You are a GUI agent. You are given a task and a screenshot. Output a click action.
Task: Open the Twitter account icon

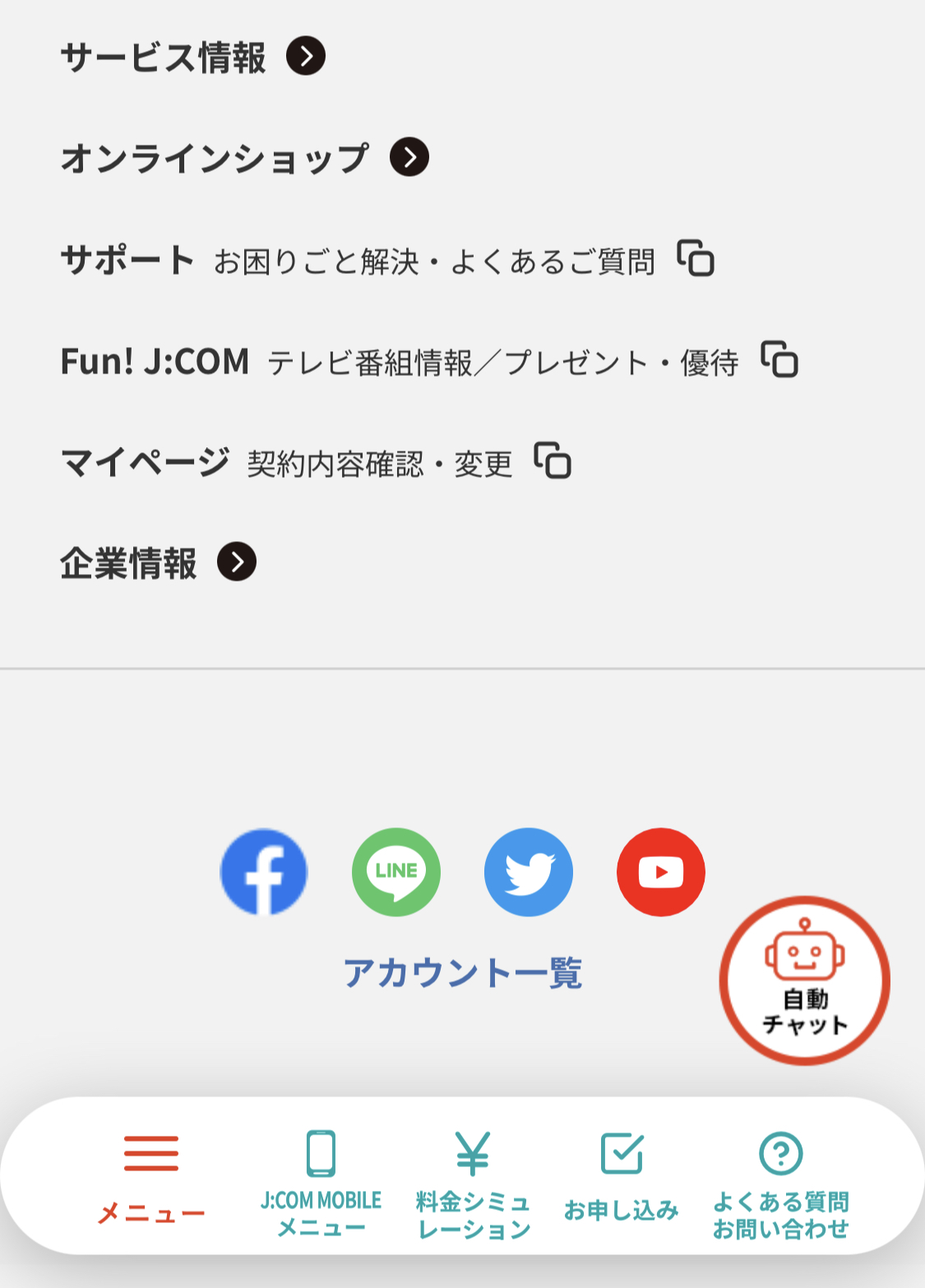click(529, 872)
